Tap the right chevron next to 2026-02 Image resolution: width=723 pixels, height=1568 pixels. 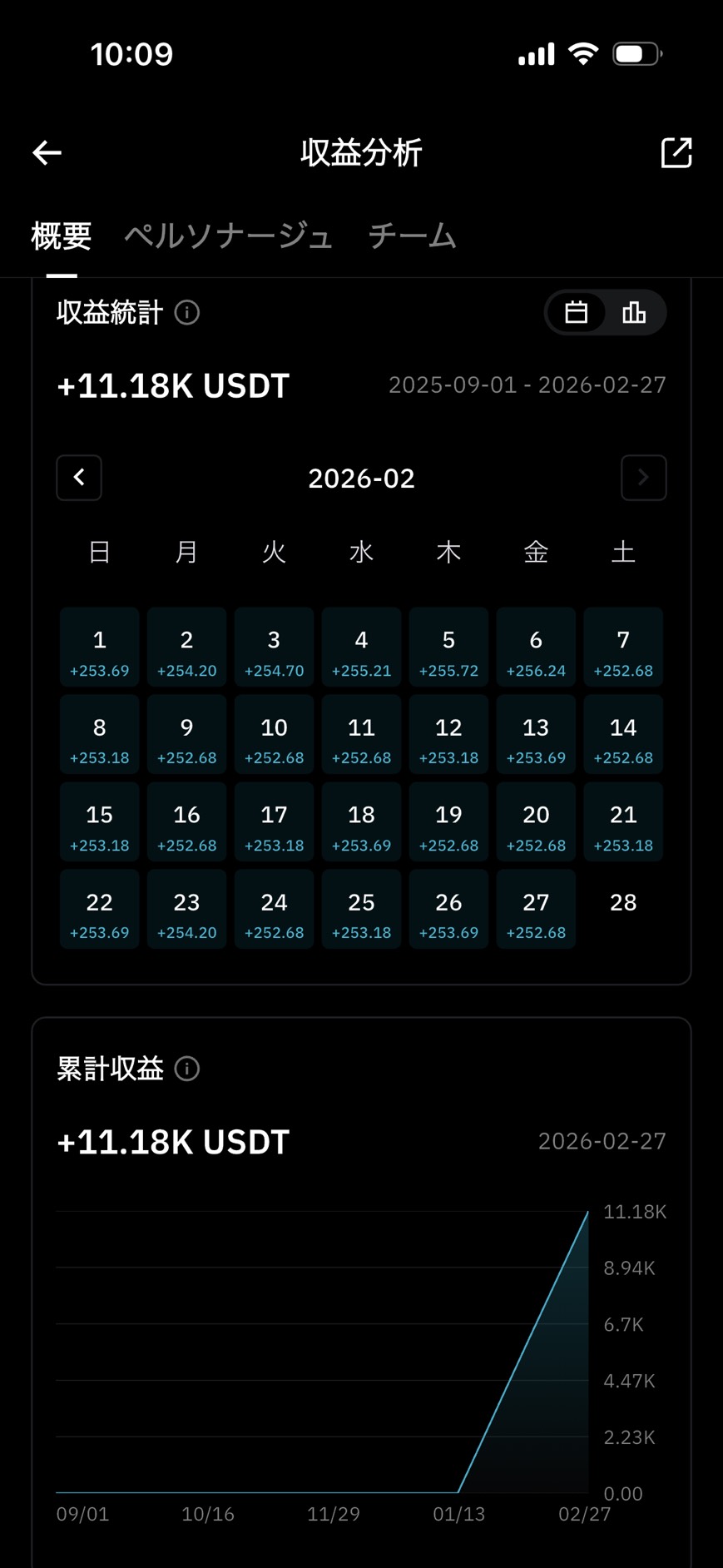pyautogui.click(x=643, y=478)
